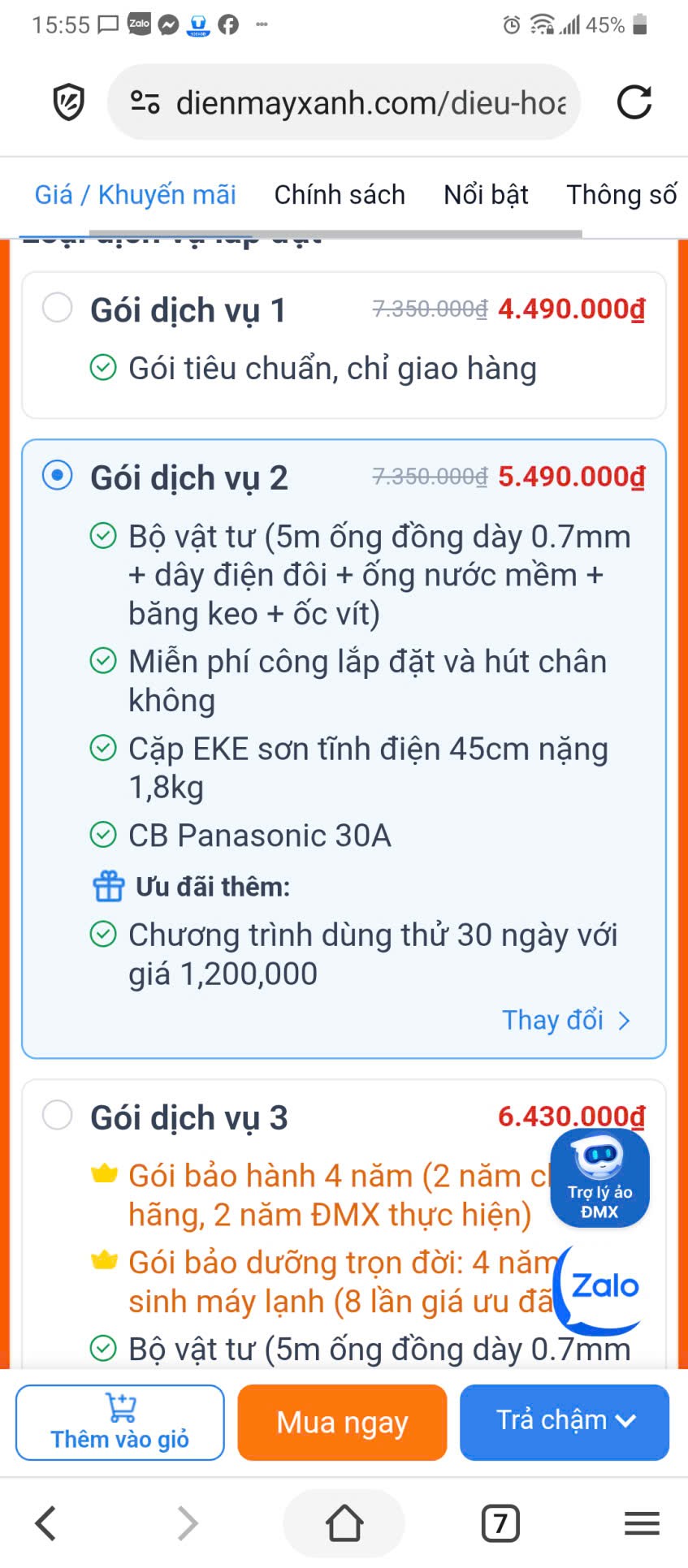Viewport: 688px width, 1568px height.
Task: Open the Giá / Khuyến mãi tab
Action: pyautogui.click(x=135, y=195)
